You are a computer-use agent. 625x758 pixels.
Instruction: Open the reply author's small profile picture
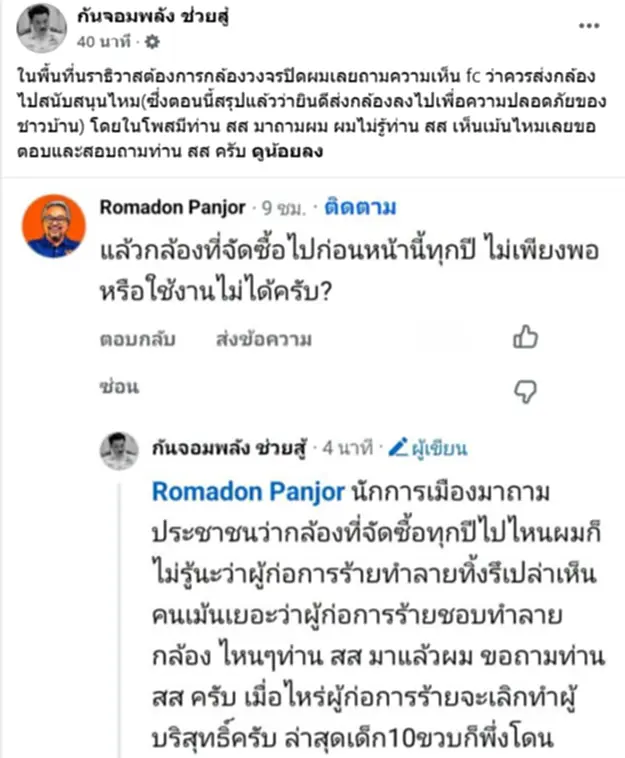click(119, 451)
